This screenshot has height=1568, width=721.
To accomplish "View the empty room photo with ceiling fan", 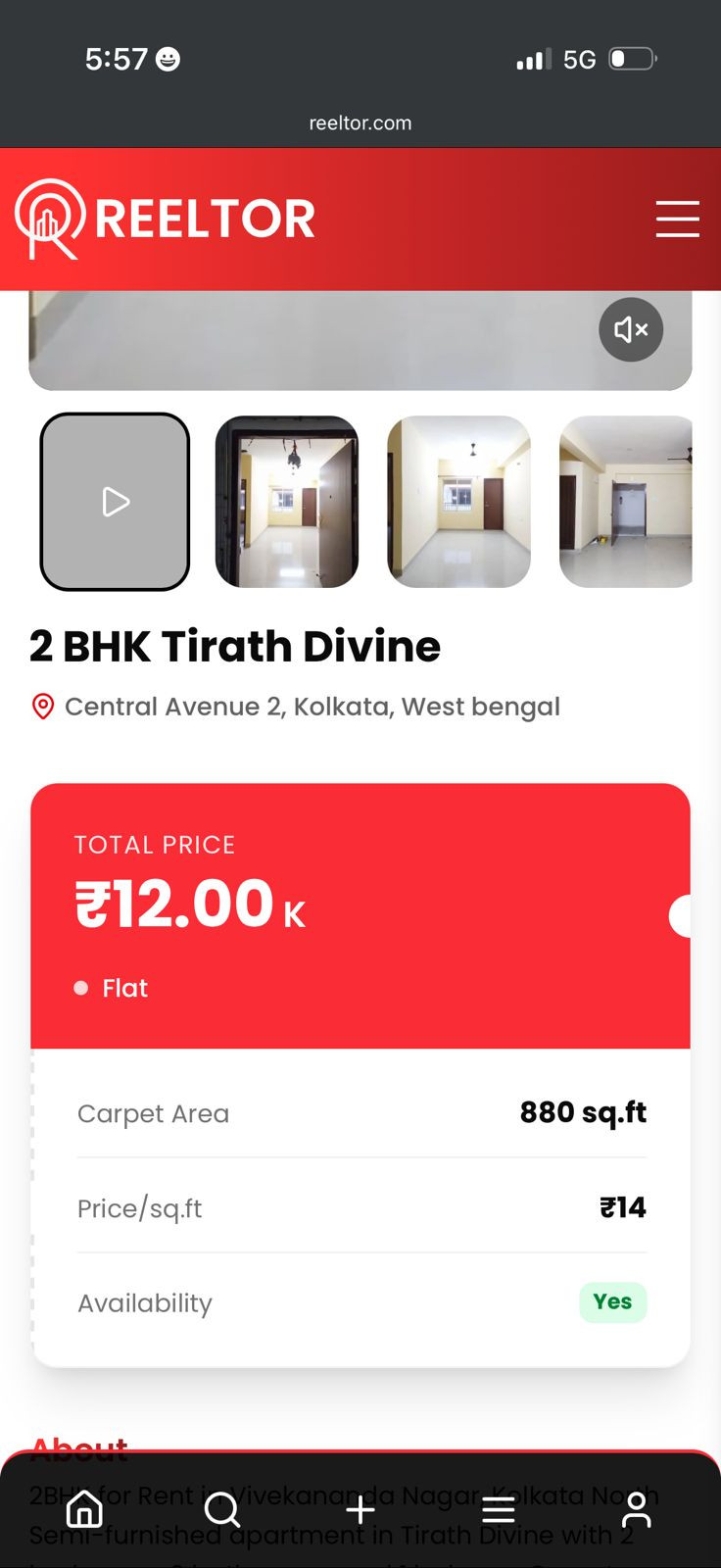I will [458, 502].
